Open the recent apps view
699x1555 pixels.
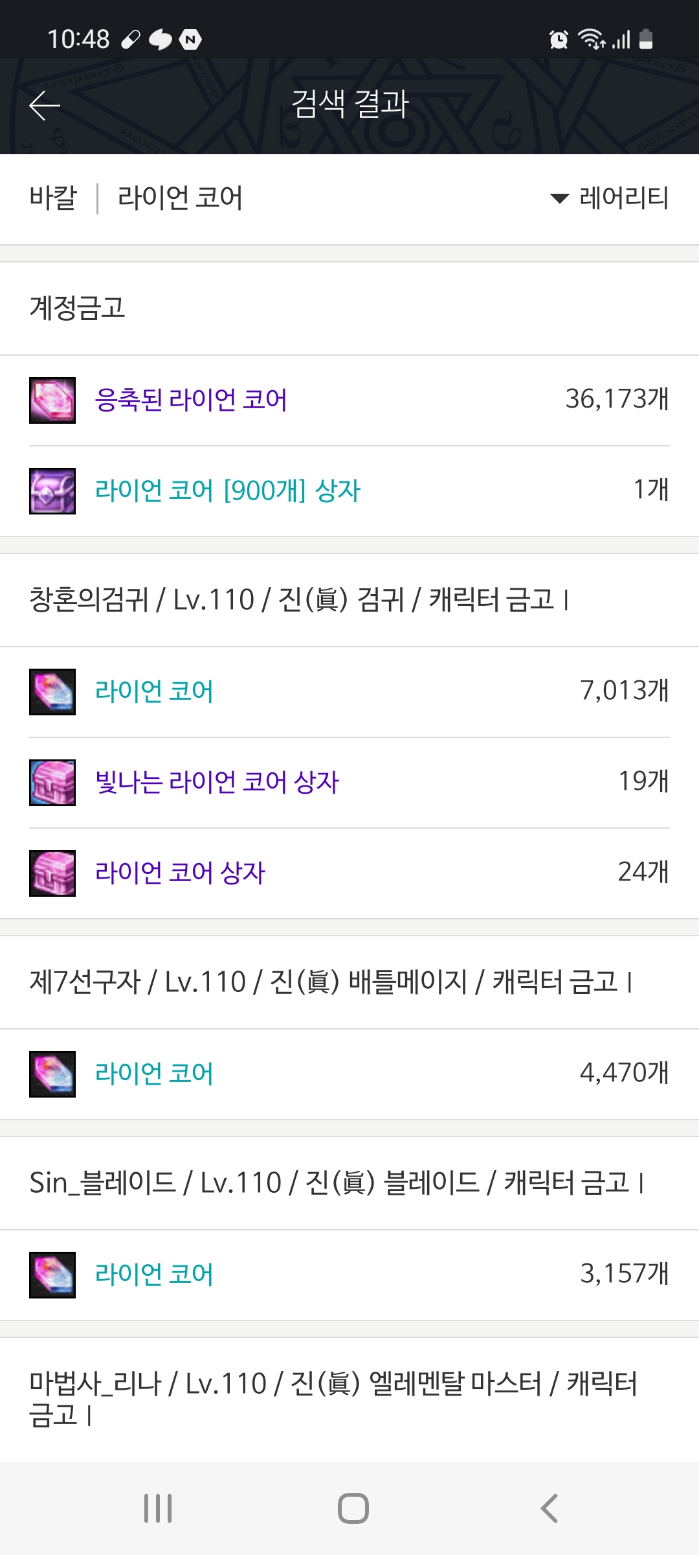[x=158, y=1508]
